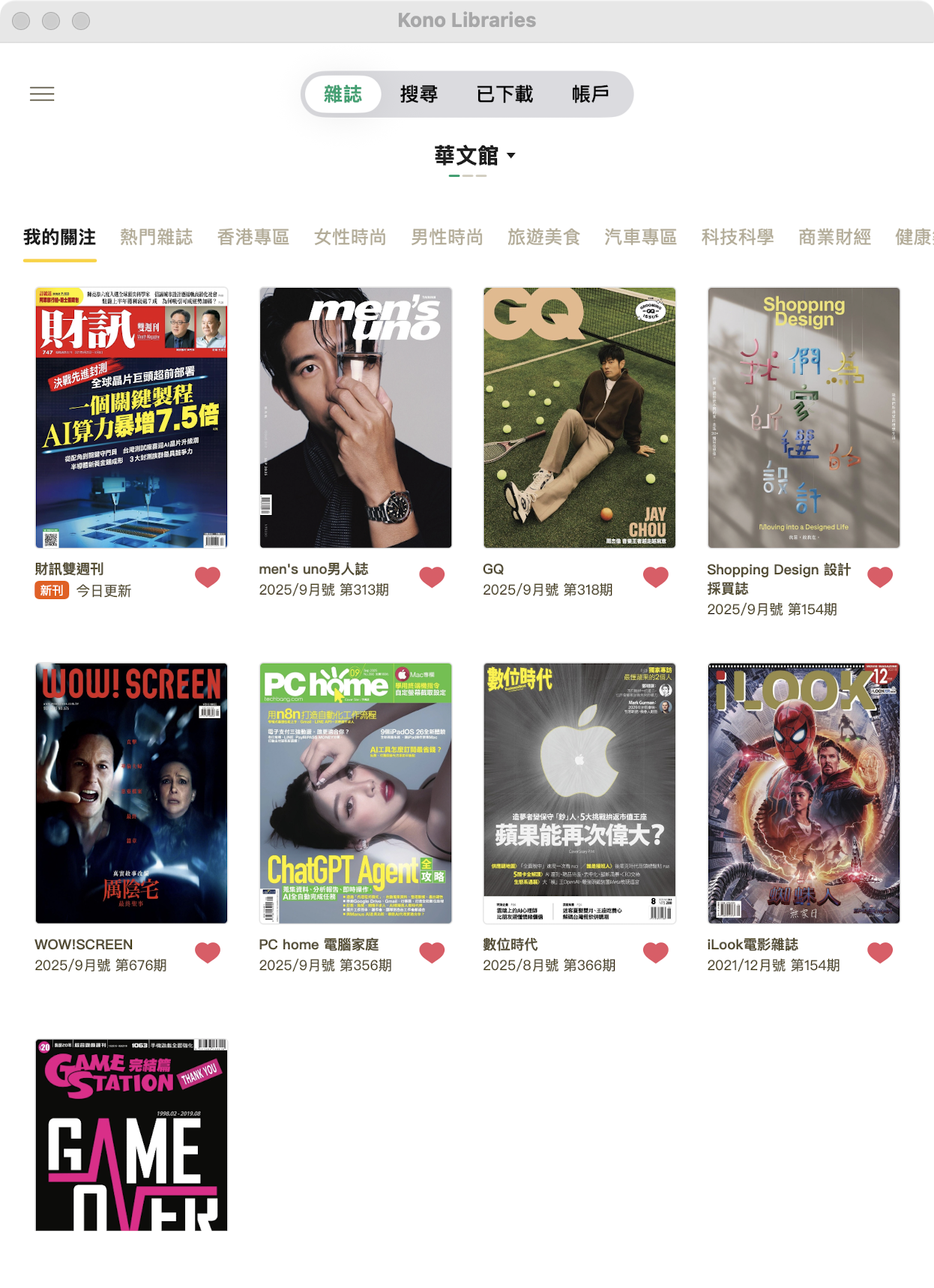Unfollow men's uno男人誌 via heart icon

pos(432,577)
